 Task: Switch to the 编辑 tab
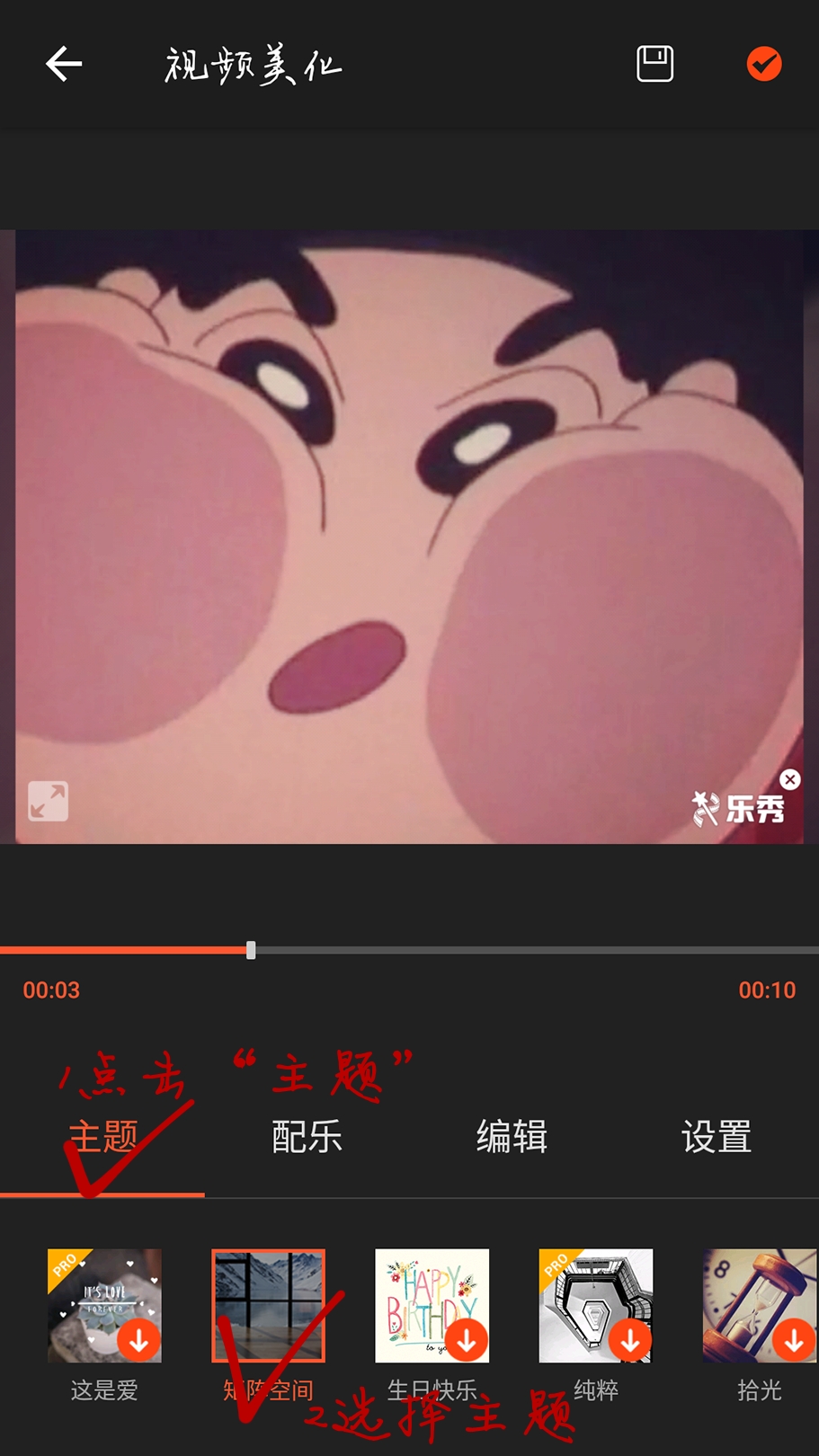click(511, 1137)
